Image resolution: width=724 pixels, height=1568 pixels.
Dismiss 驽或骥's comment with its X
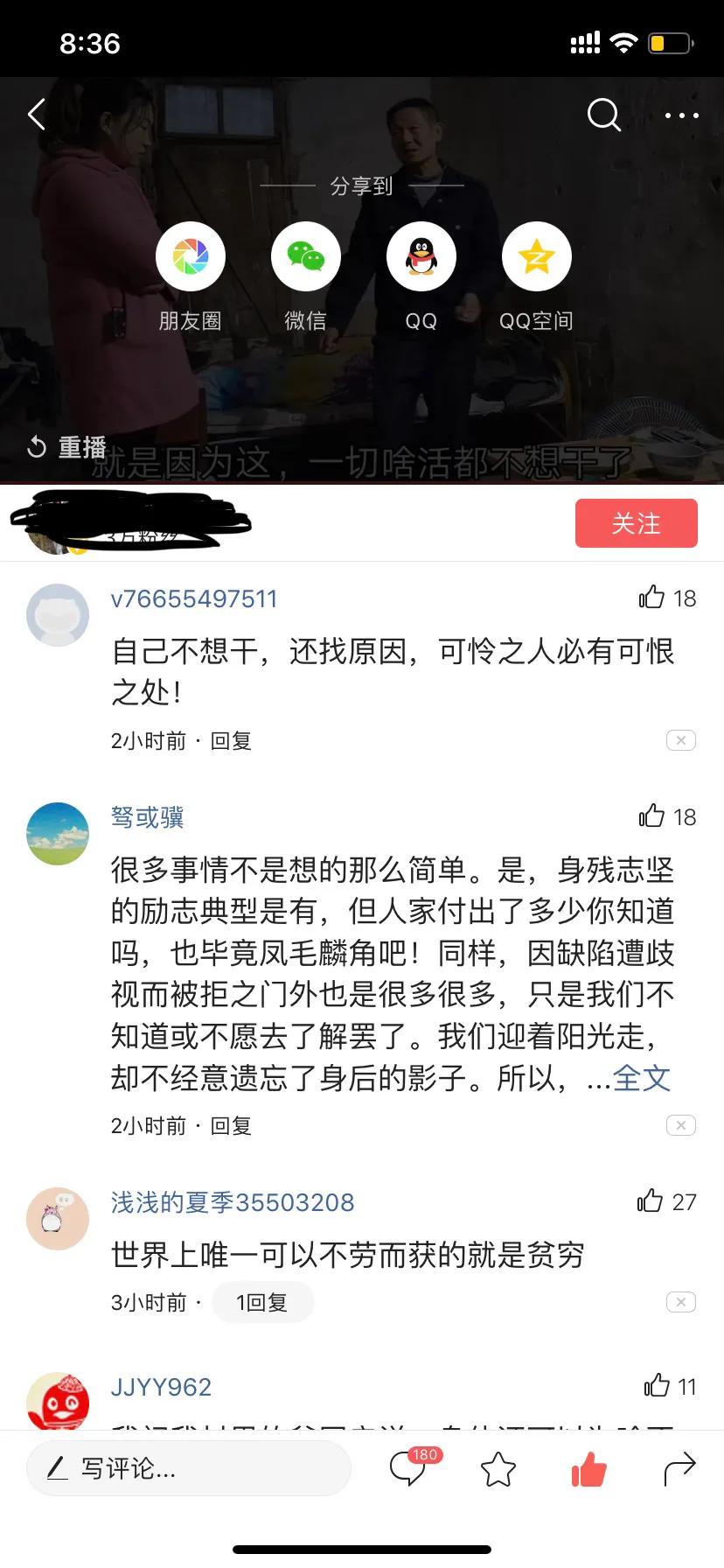680,1125
